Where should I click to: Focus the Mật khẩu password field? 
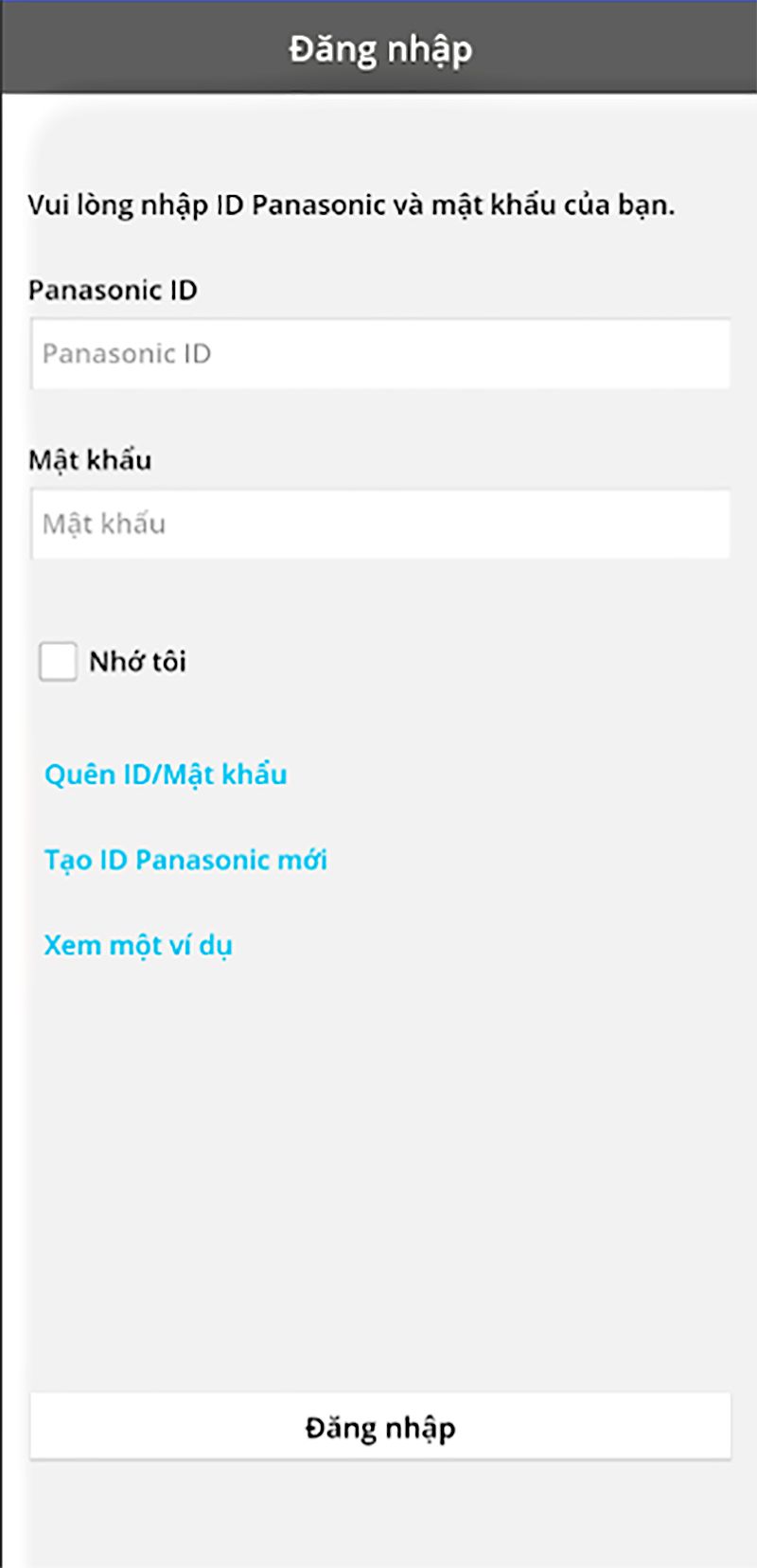(x=380, y=524)
